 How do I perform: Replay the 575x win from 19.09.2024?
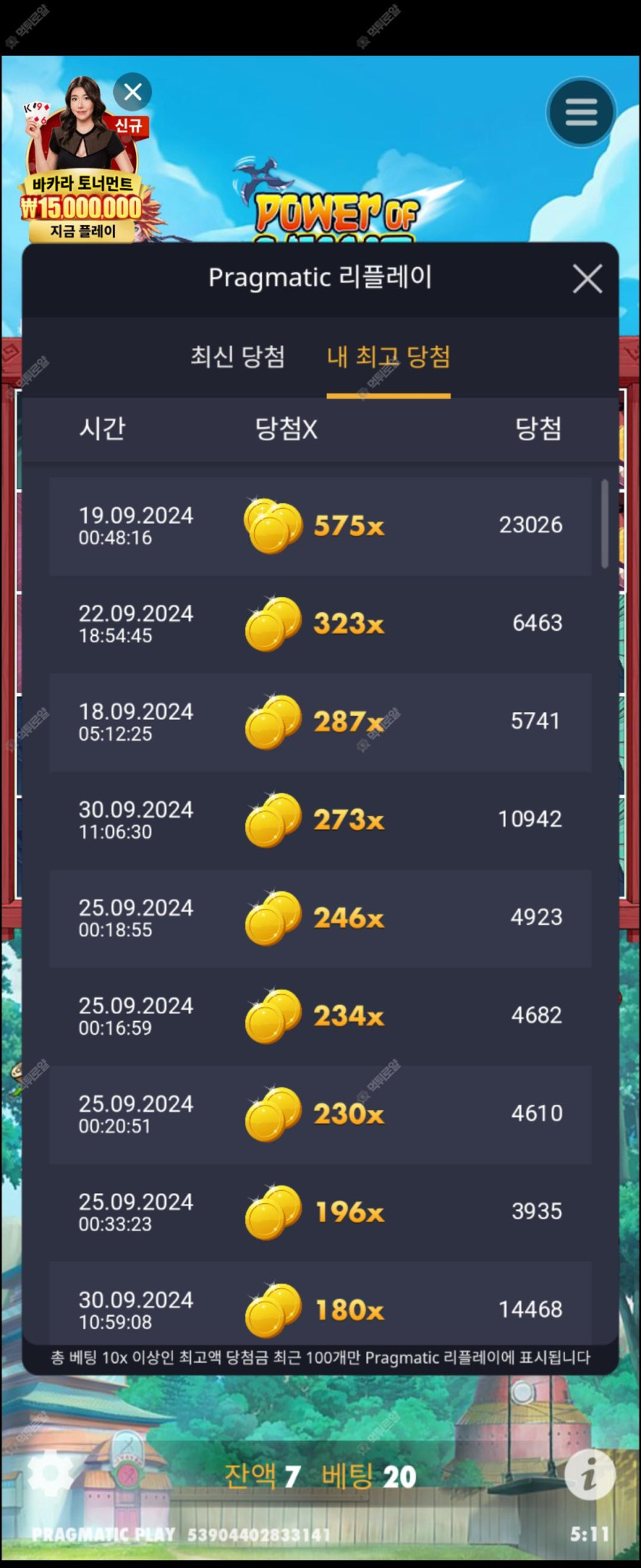tap(320, 526)
